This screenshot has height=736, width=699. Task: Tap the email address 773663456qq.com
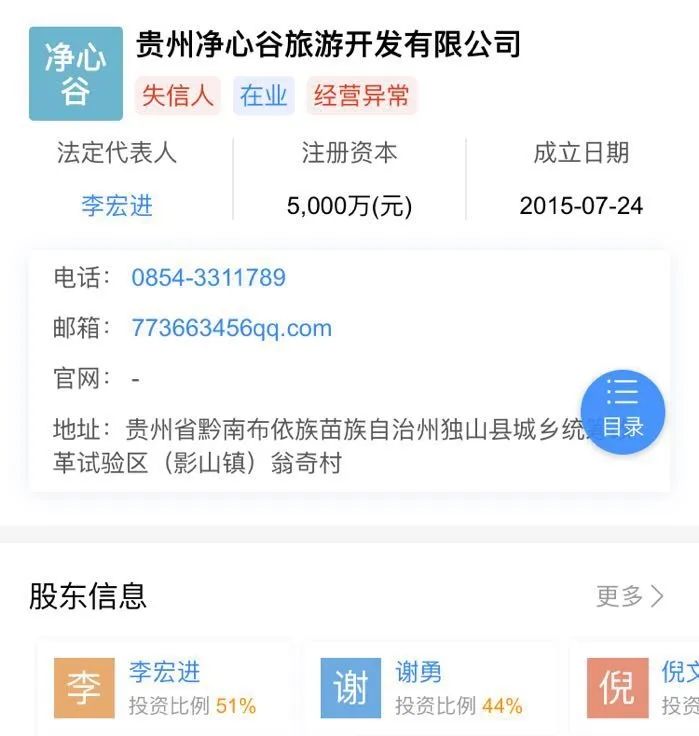click(x=231, y=328)
